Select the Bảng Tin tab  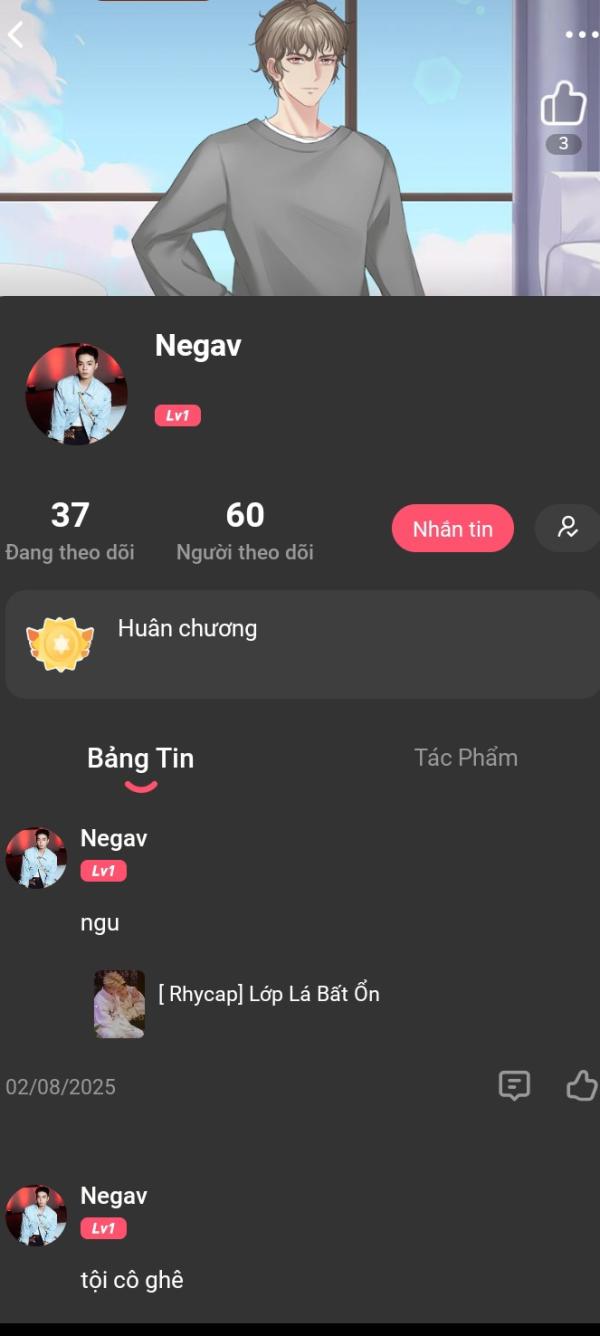click(141, 760)
